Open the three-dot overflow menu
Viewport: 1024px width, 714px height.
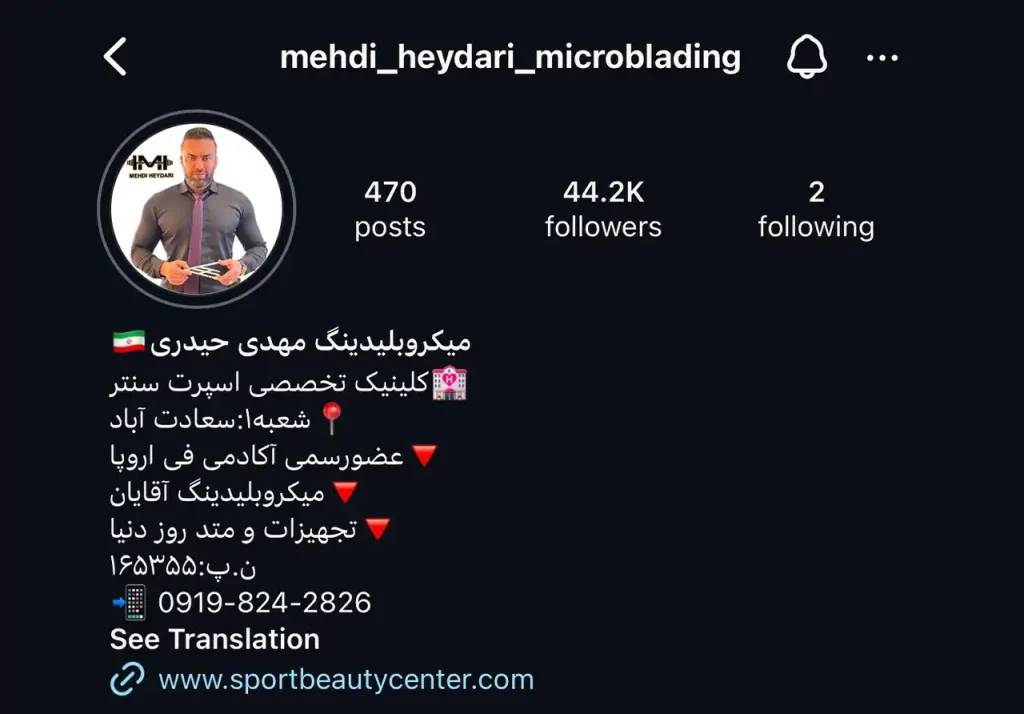[x=882, y=58]
